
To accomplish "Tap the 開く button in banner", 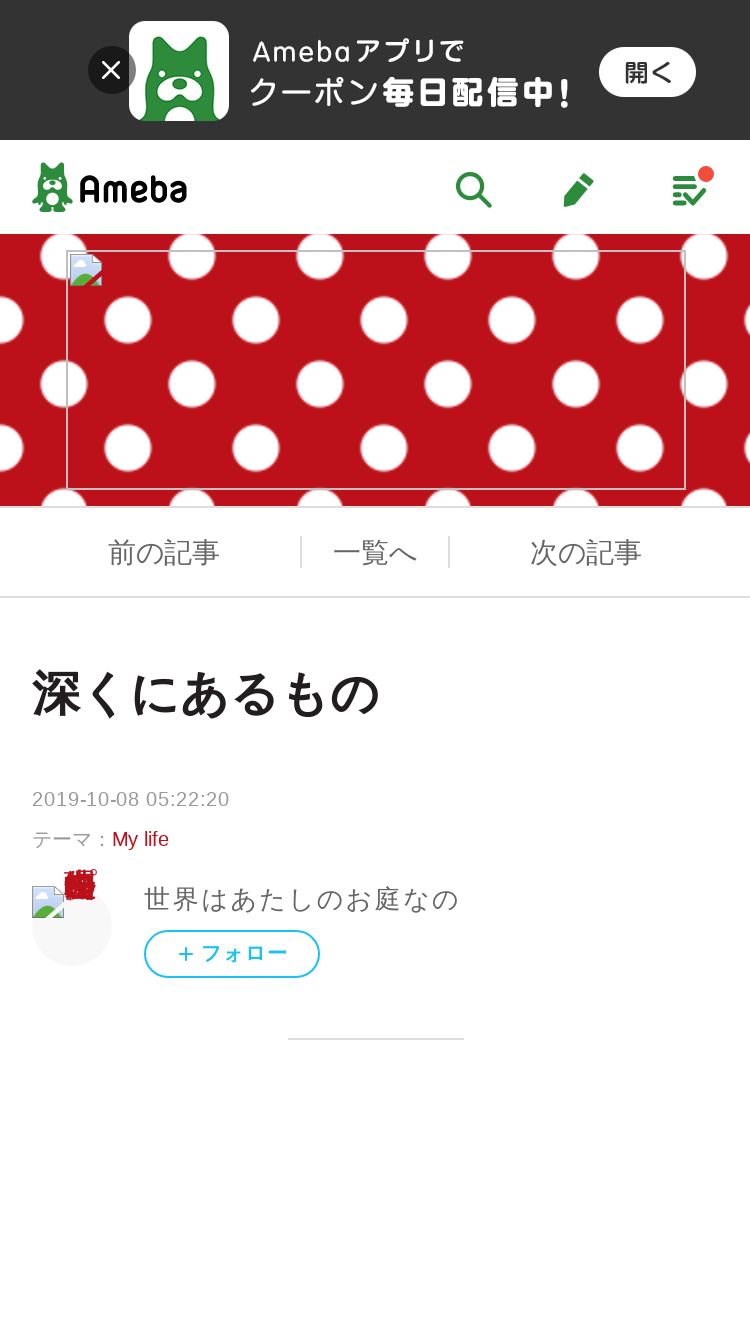I will [x=647, y=72].
